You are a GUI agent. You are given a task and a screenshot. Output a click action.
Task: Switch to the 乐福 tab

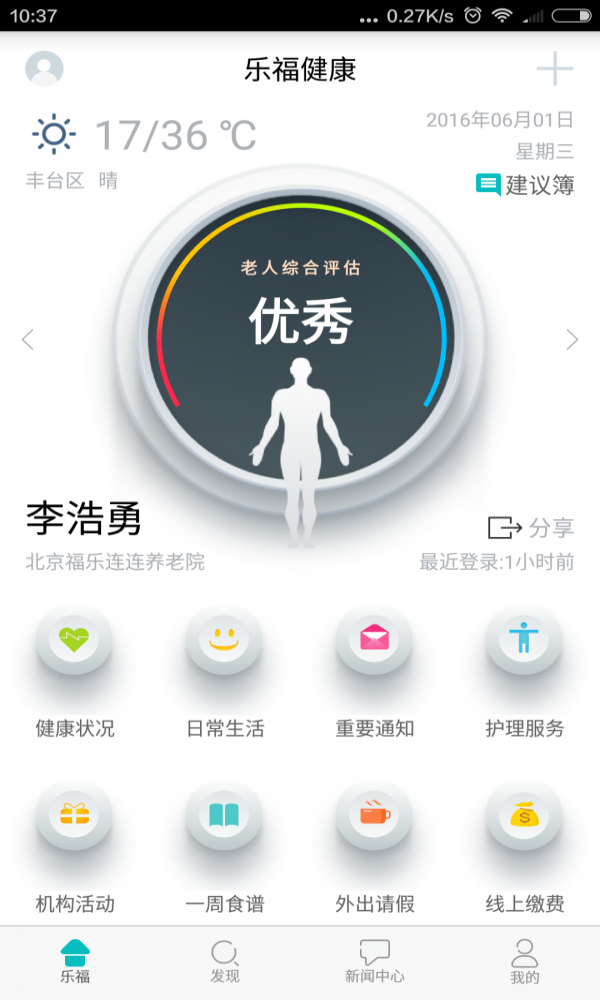tap(75, 962)
